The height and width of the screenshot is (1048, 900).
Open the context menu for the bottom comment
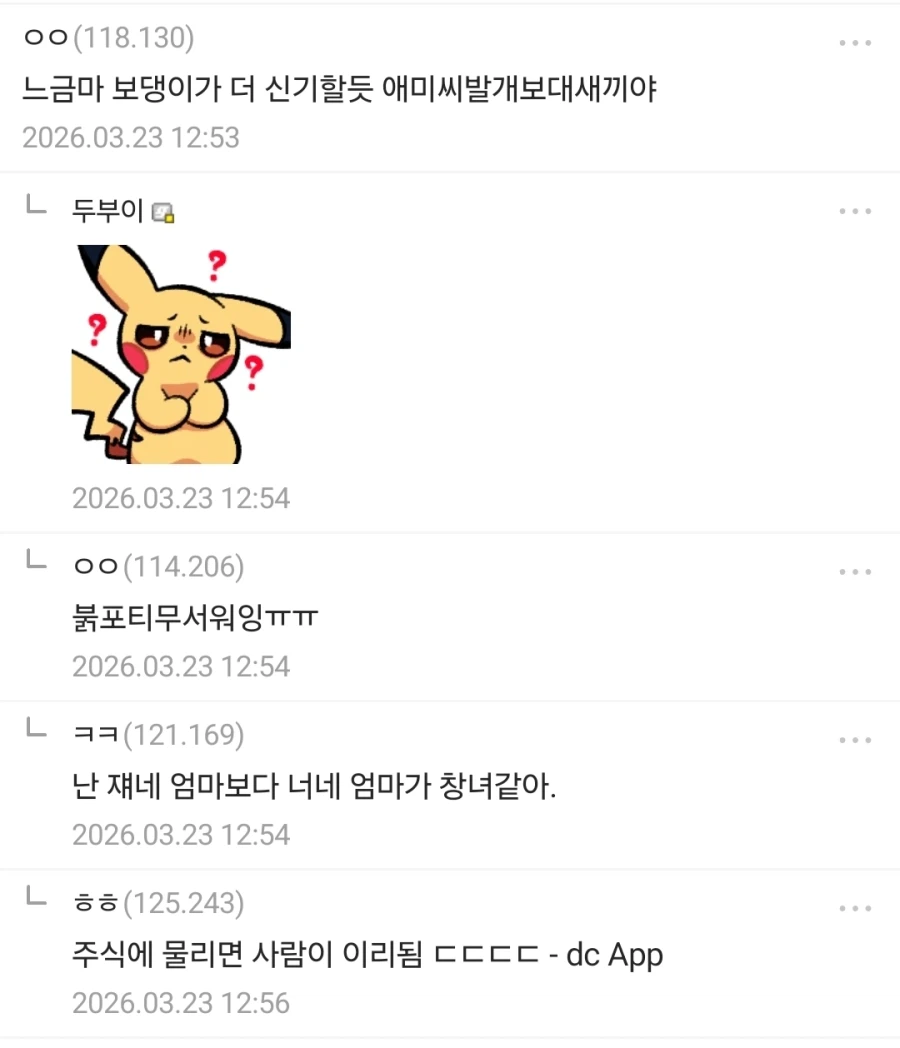point(855,908)
